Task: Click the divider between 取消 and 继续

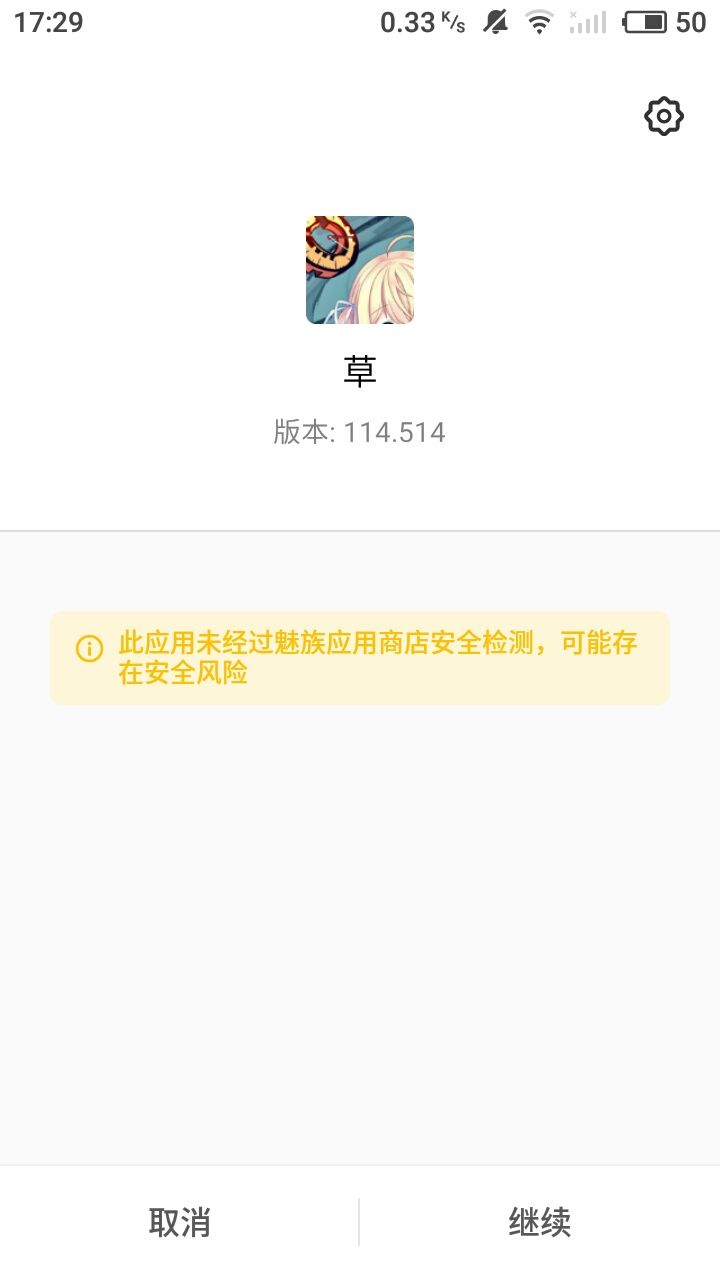Action: 359,1221
